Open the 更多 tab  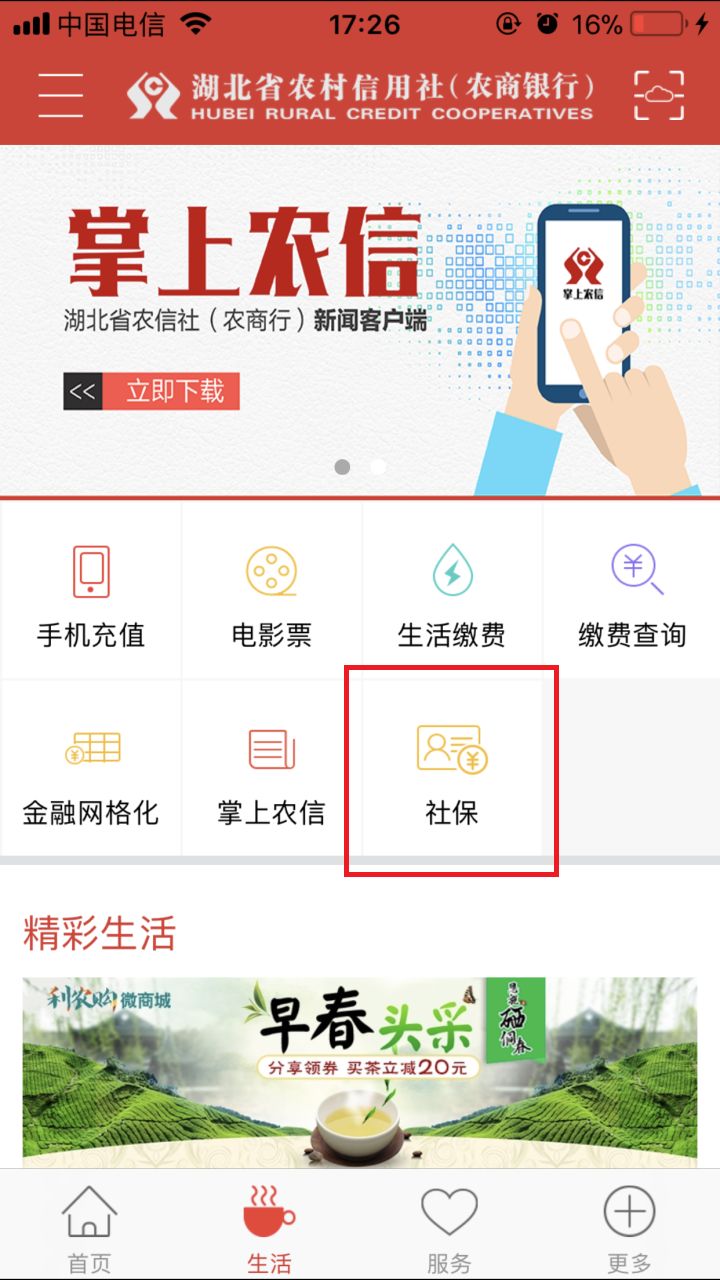[x=629, y=1226]
